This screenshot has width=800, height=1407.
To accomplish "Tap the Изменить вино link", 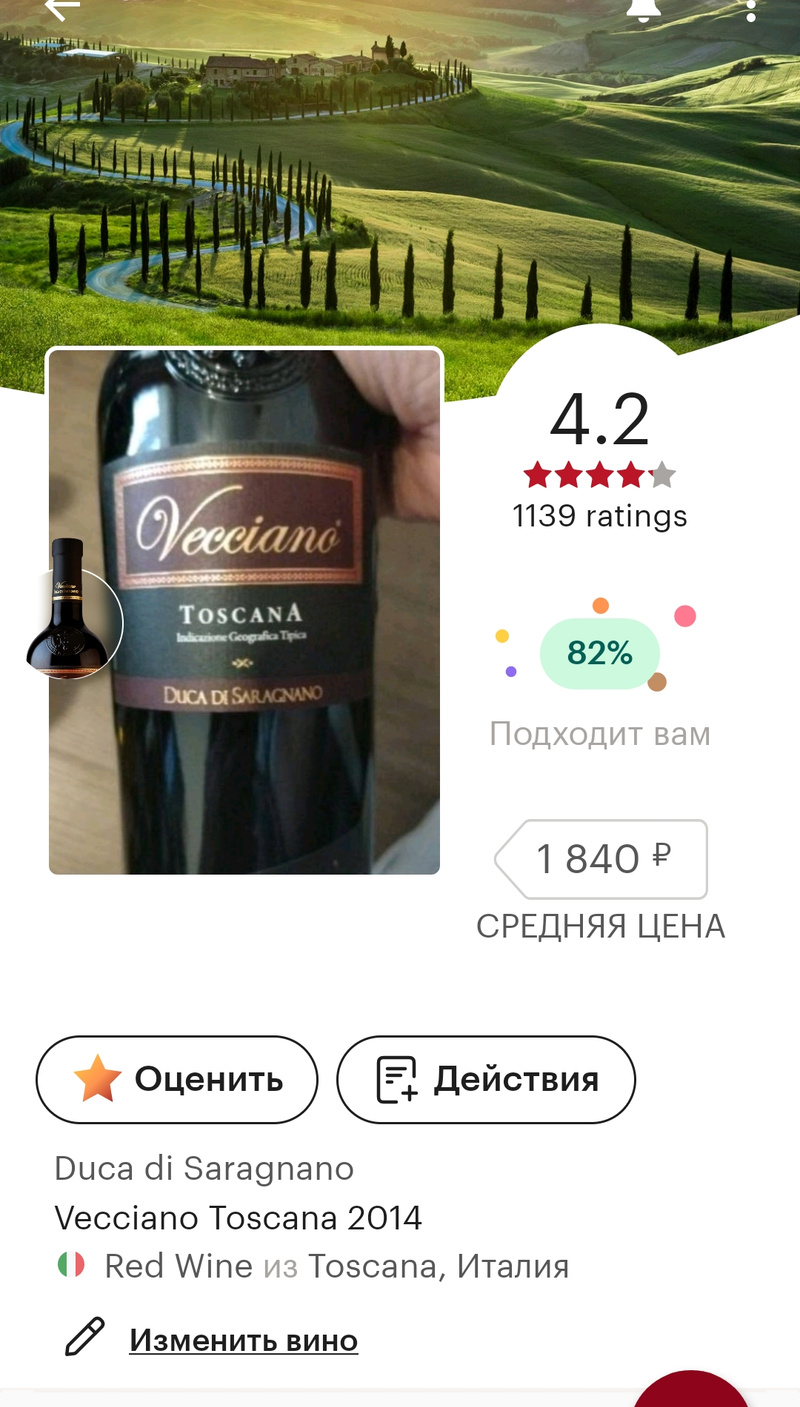I will point(243,1340).
